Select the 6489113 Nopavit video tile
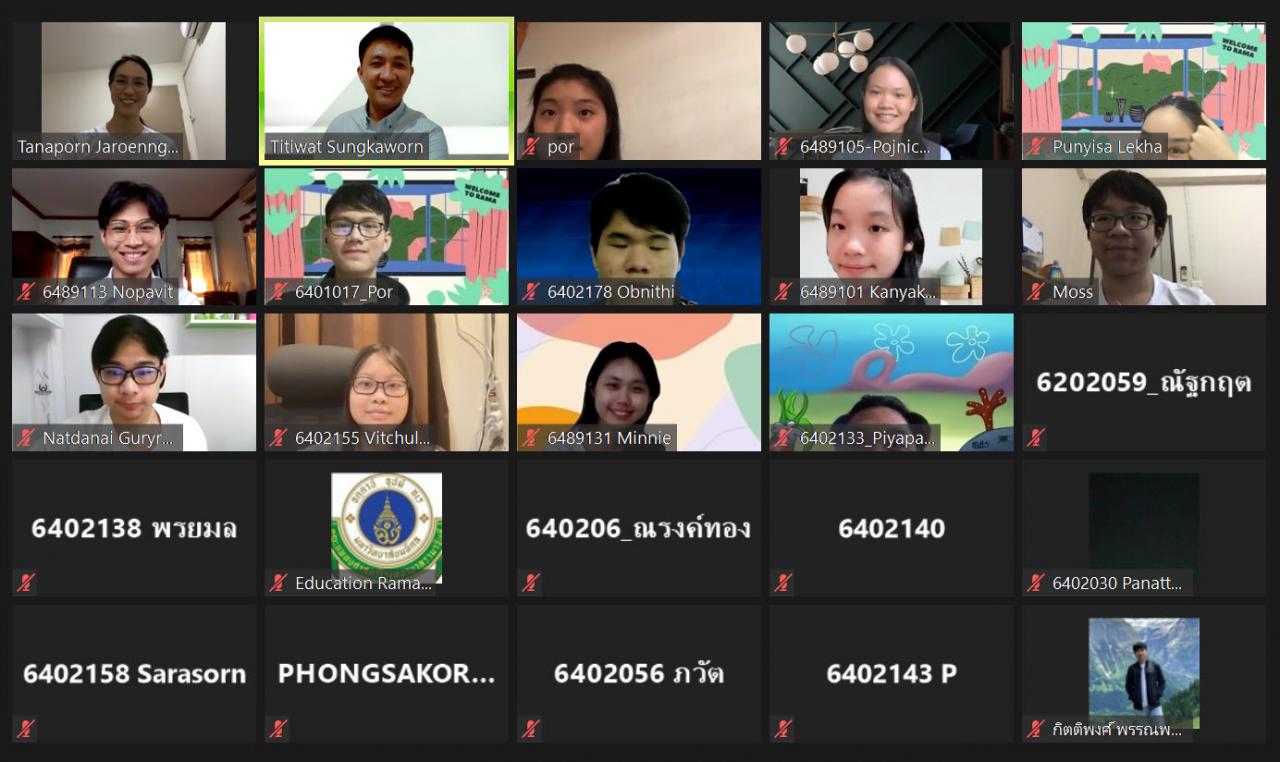 tap(133, 236)
